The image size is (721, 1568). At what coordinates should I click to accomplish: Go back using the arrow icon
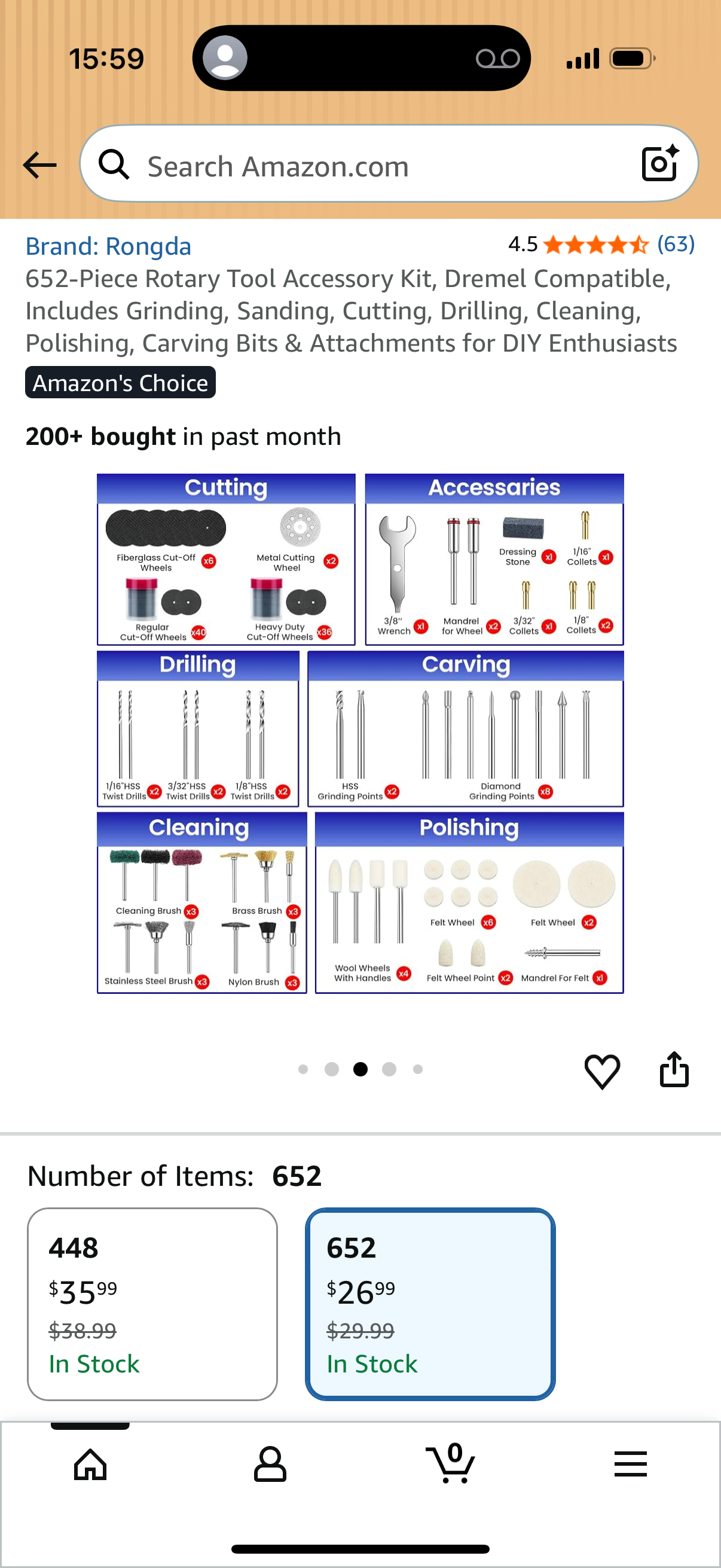click(x=39, y=165)
